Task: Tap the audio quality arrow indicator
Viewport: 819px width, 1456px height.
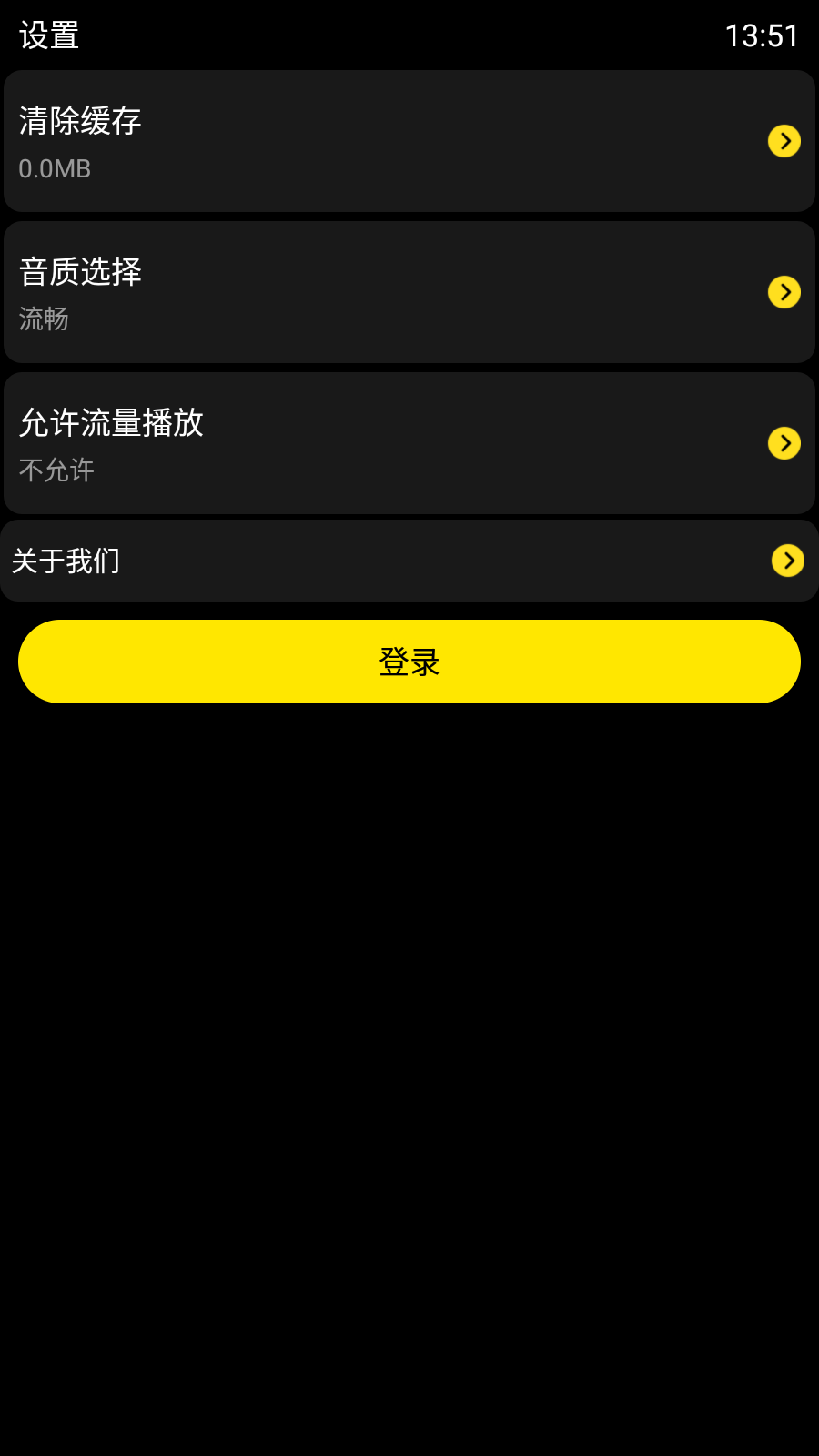Action: [784, 292]
